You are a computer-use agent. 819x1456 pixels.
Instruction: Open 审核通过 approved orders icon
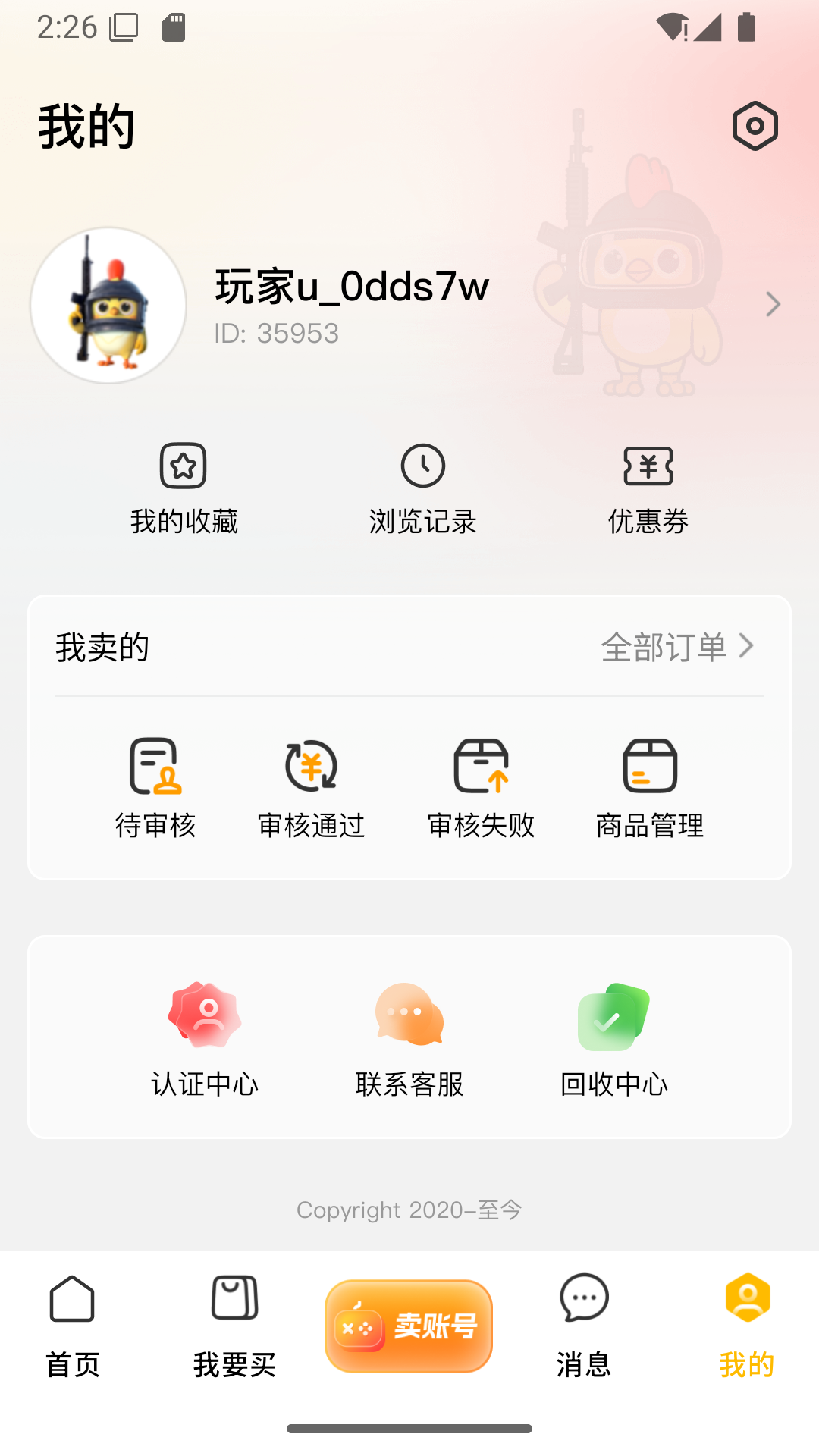(x=312, y=768)
